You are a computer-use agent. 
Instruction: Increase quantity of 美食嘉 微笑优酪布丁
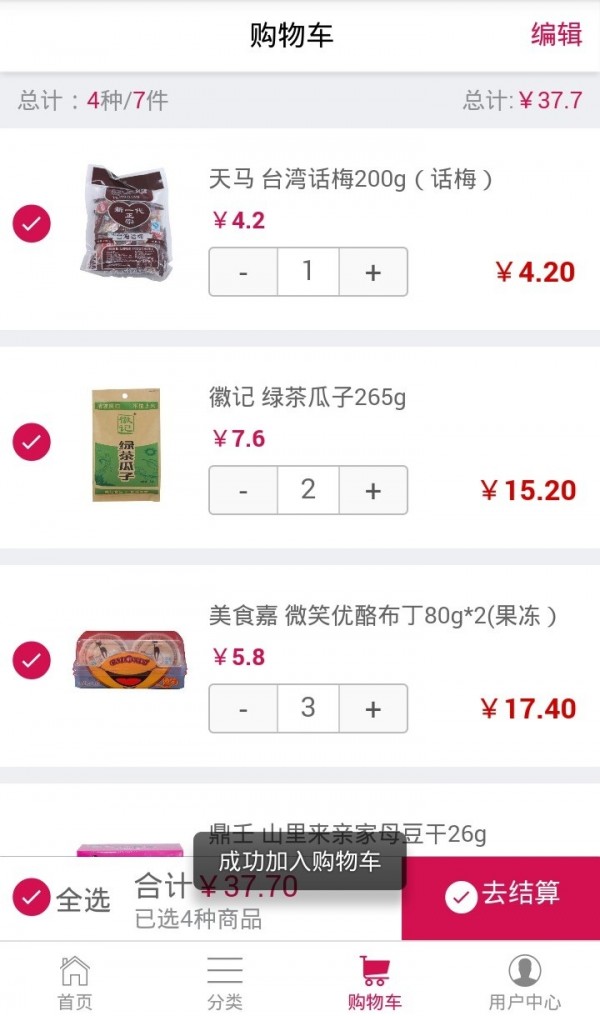tap(373, 709)
